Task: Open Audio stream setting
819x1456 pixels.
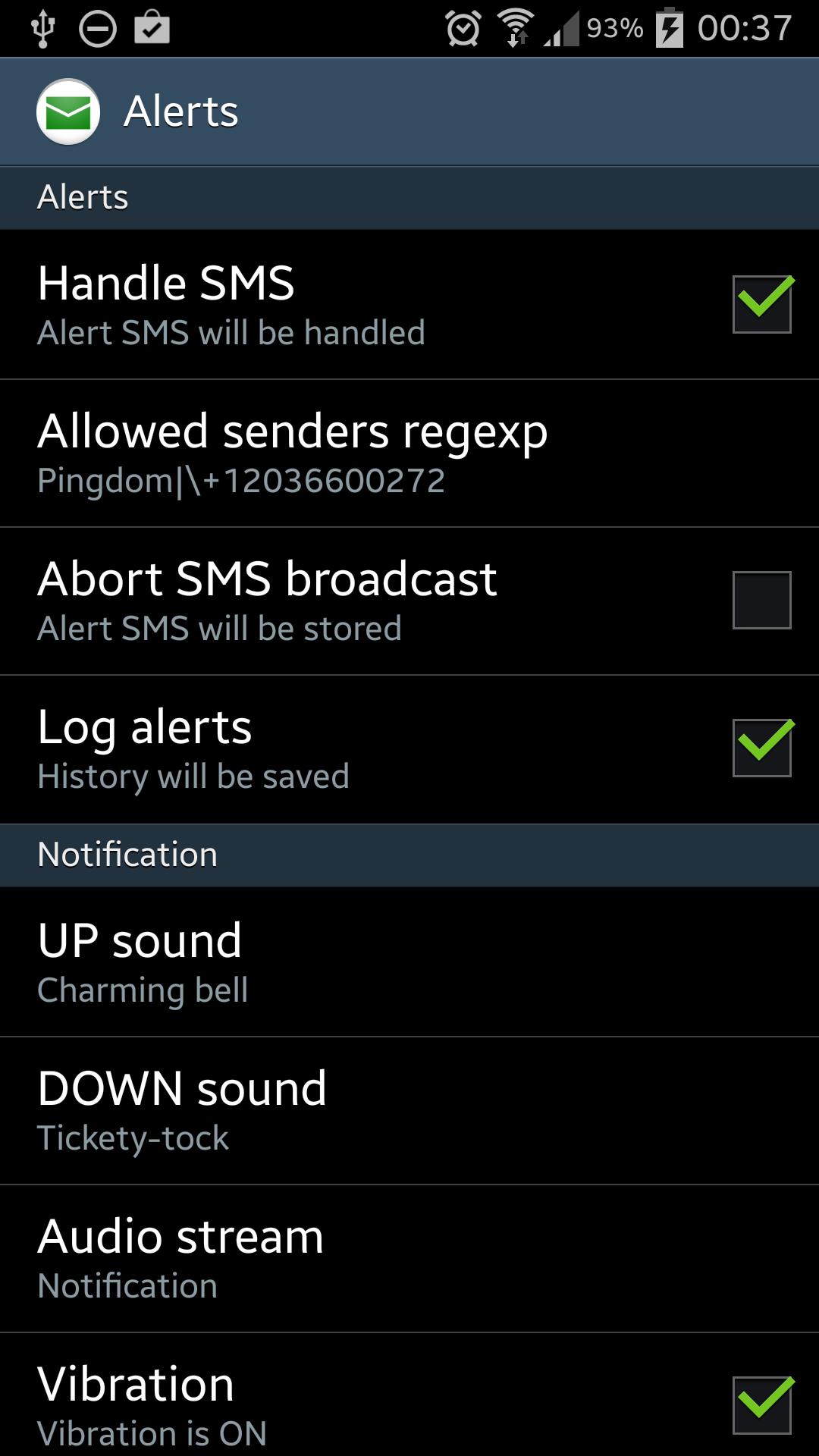Action: pyautogui.click(x=409, y=1257)
